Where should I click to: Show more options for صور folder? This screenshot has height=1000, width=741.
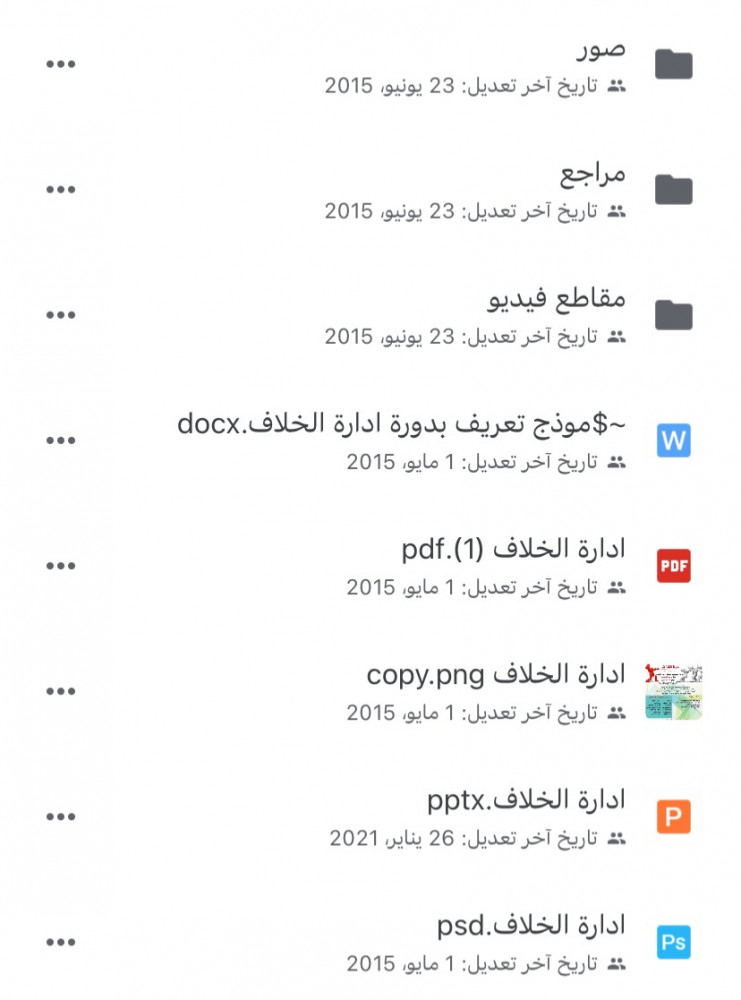(61, 64)
